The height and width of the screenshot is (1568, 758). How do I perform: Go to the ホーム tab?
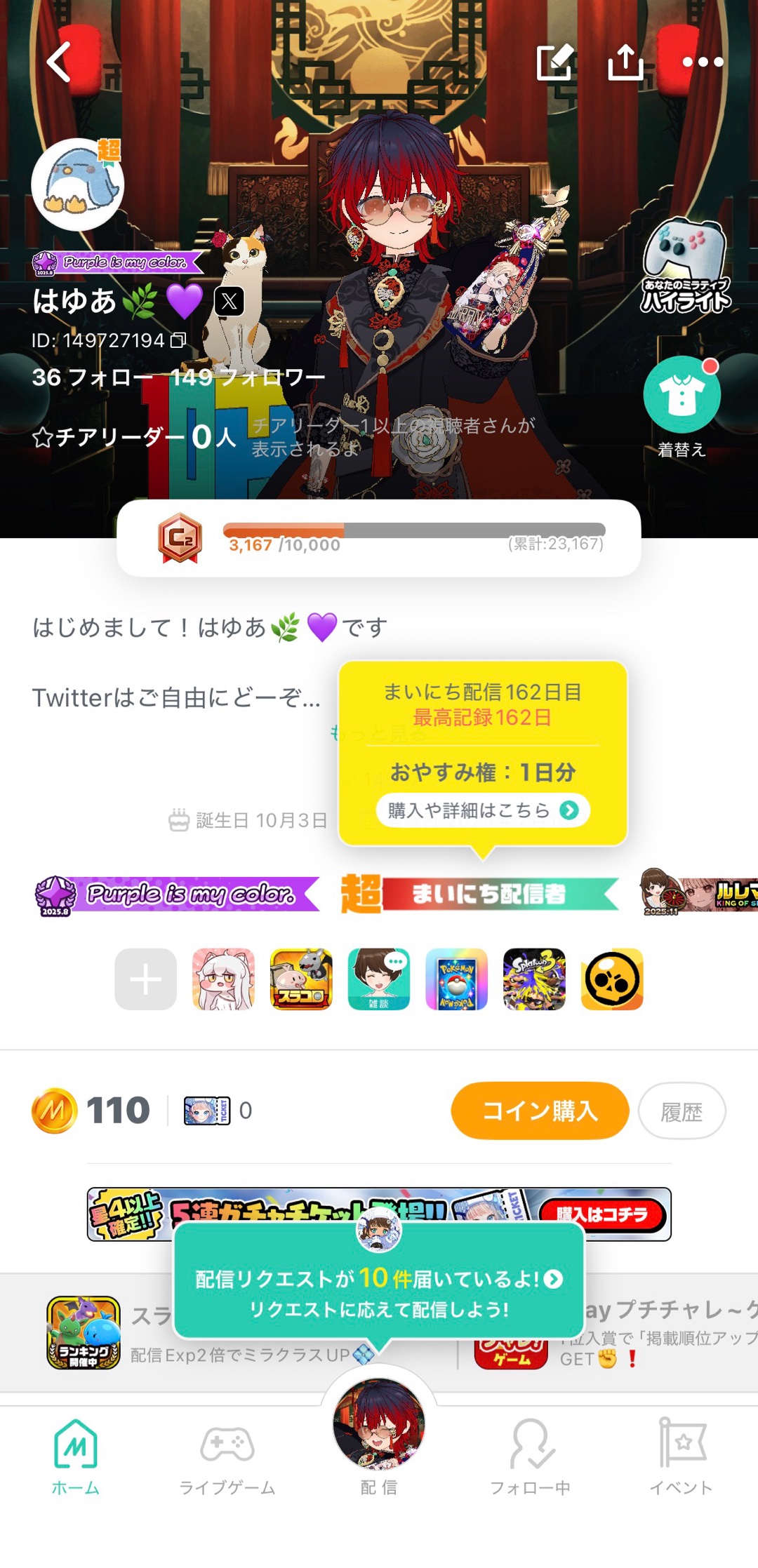coord(76,1456)
